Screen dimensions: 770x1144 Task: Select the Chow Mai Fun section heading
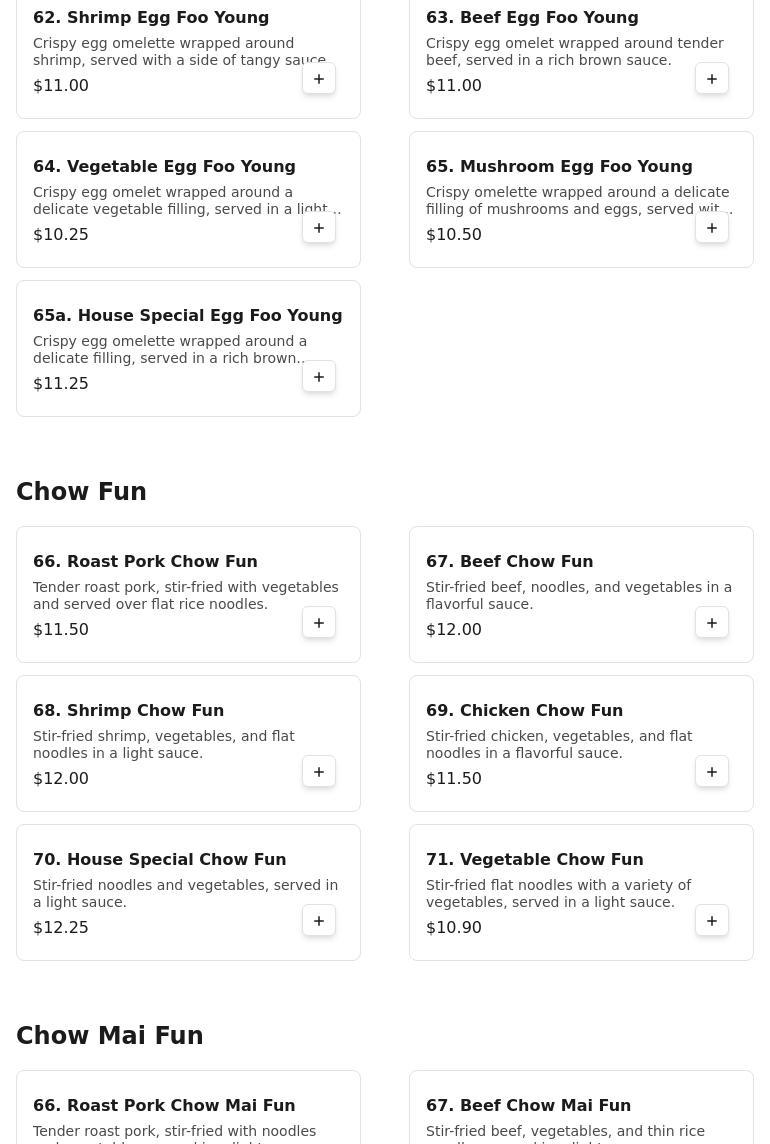click(110, 1035)
